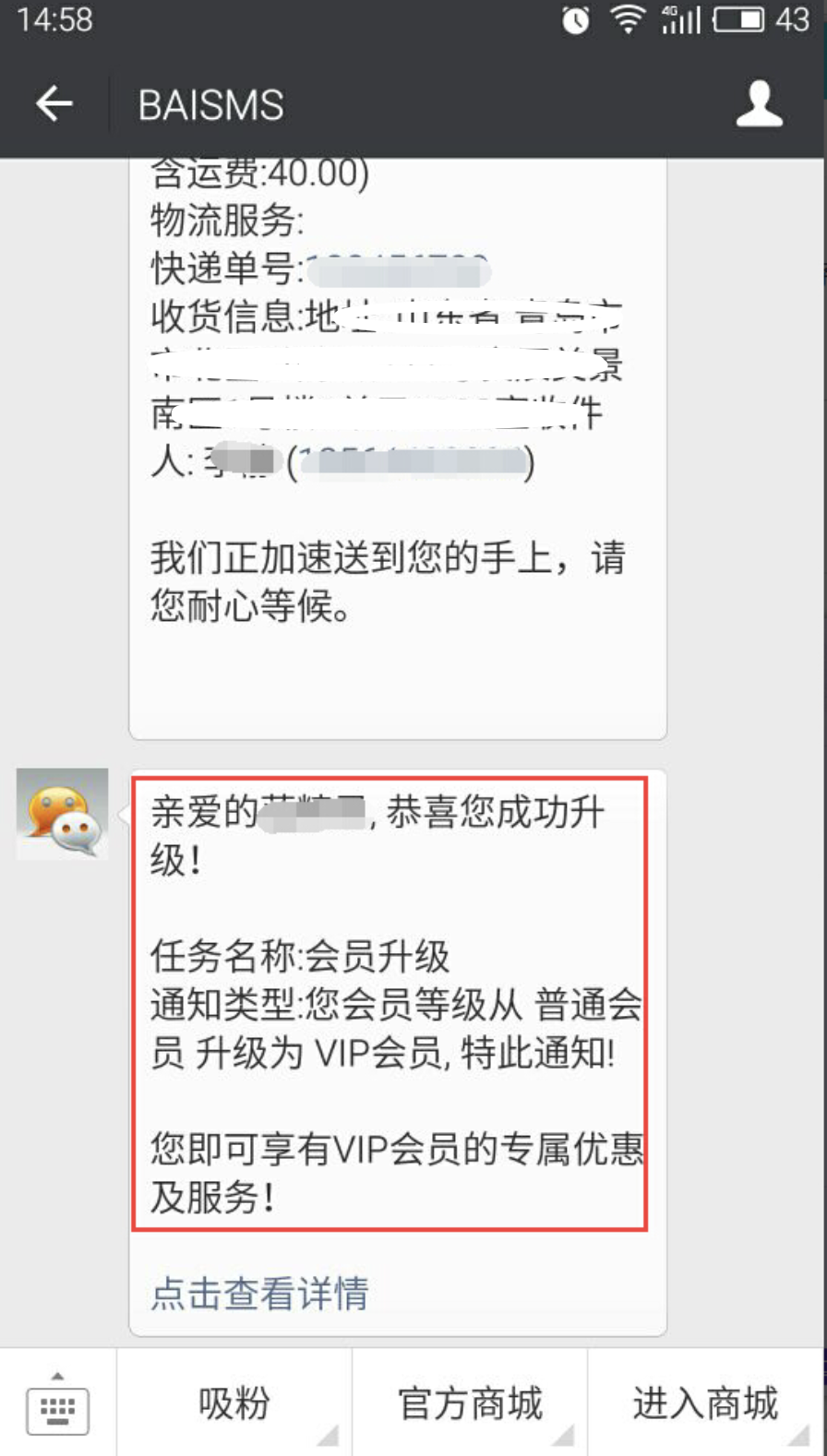This screenshot has width=827, height=1456.
Task: Open 点击查看详情 link in the upgrade message
Action: [259, 1293]
